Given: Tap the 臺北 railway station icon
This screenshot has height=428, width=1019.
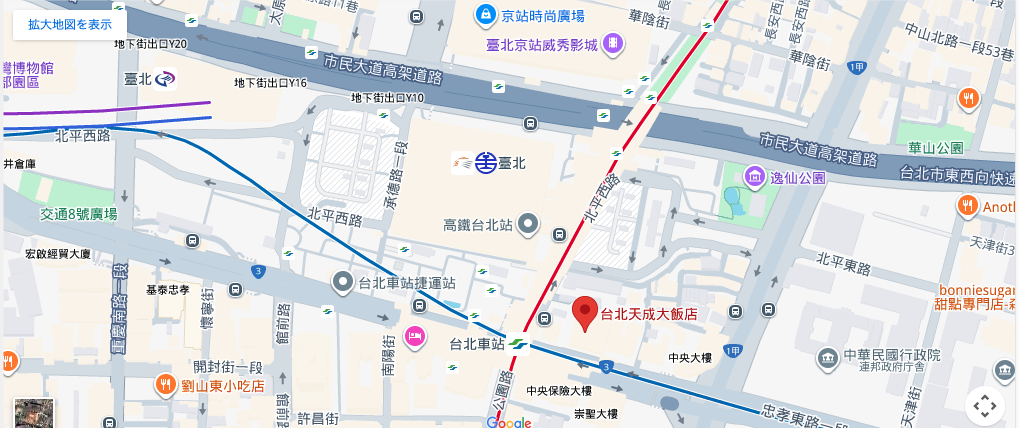Looking at the screenshot, I should [486, 162].
